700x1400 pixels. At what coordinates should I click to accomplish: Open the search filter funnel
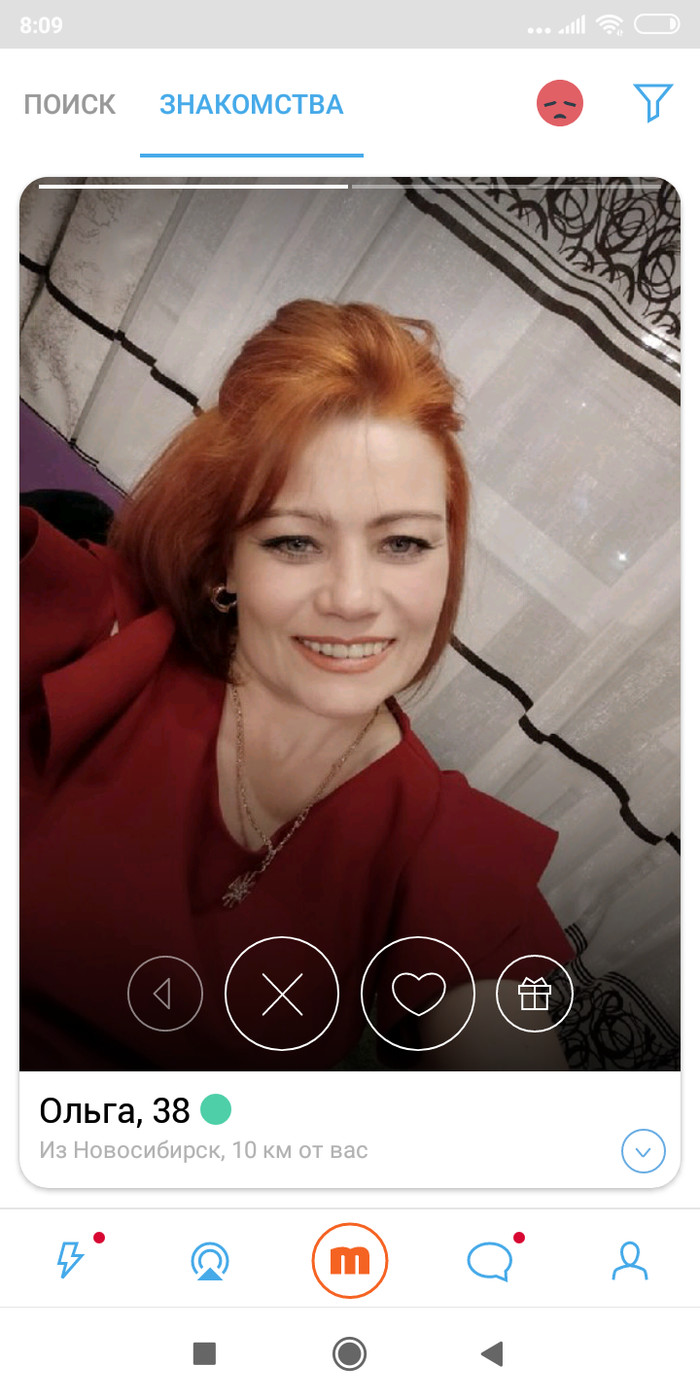click(x=652, y=102)
